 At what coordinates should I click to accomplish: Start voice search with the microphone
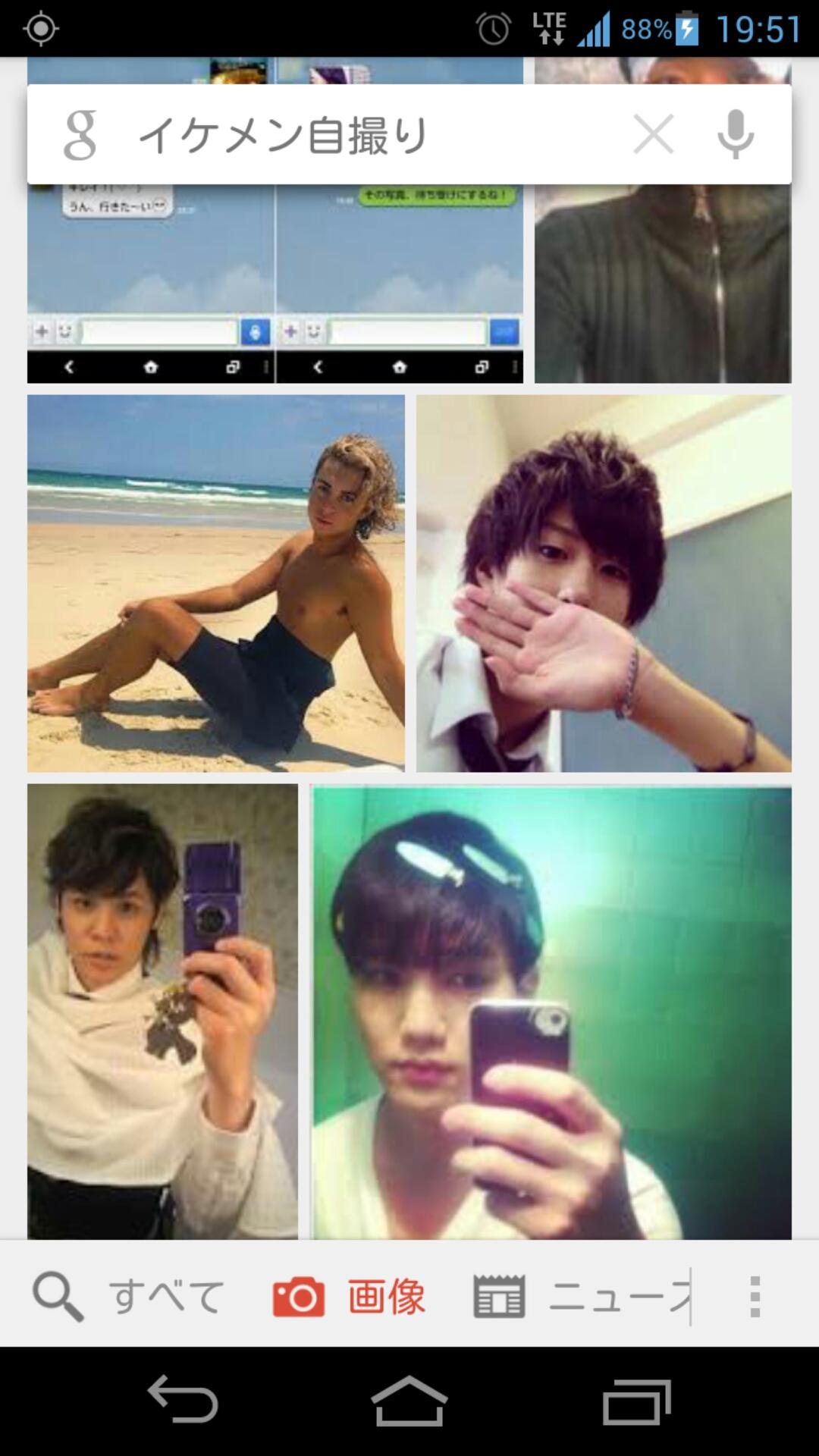pos(735,135)
